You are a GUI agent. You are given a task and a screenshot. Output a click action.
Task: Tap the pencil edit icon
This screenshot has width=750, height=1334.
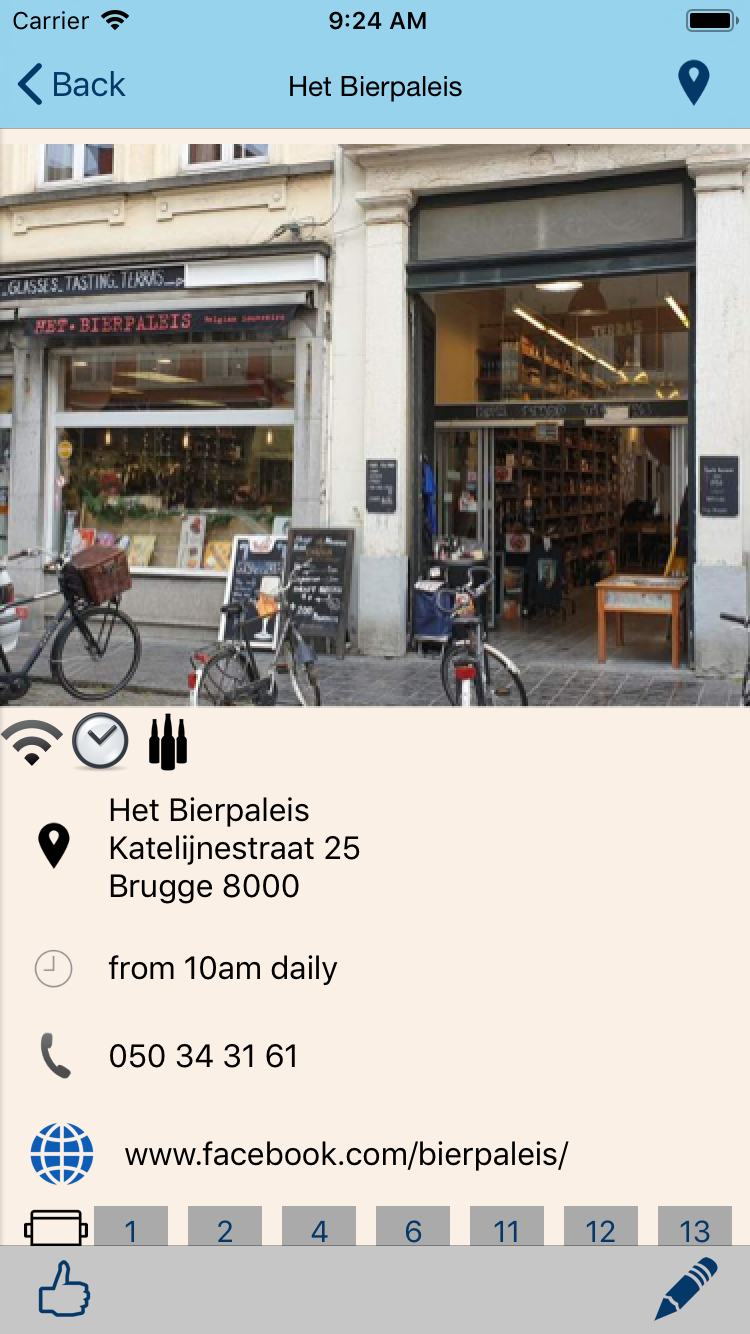(x=686, y=1289)
